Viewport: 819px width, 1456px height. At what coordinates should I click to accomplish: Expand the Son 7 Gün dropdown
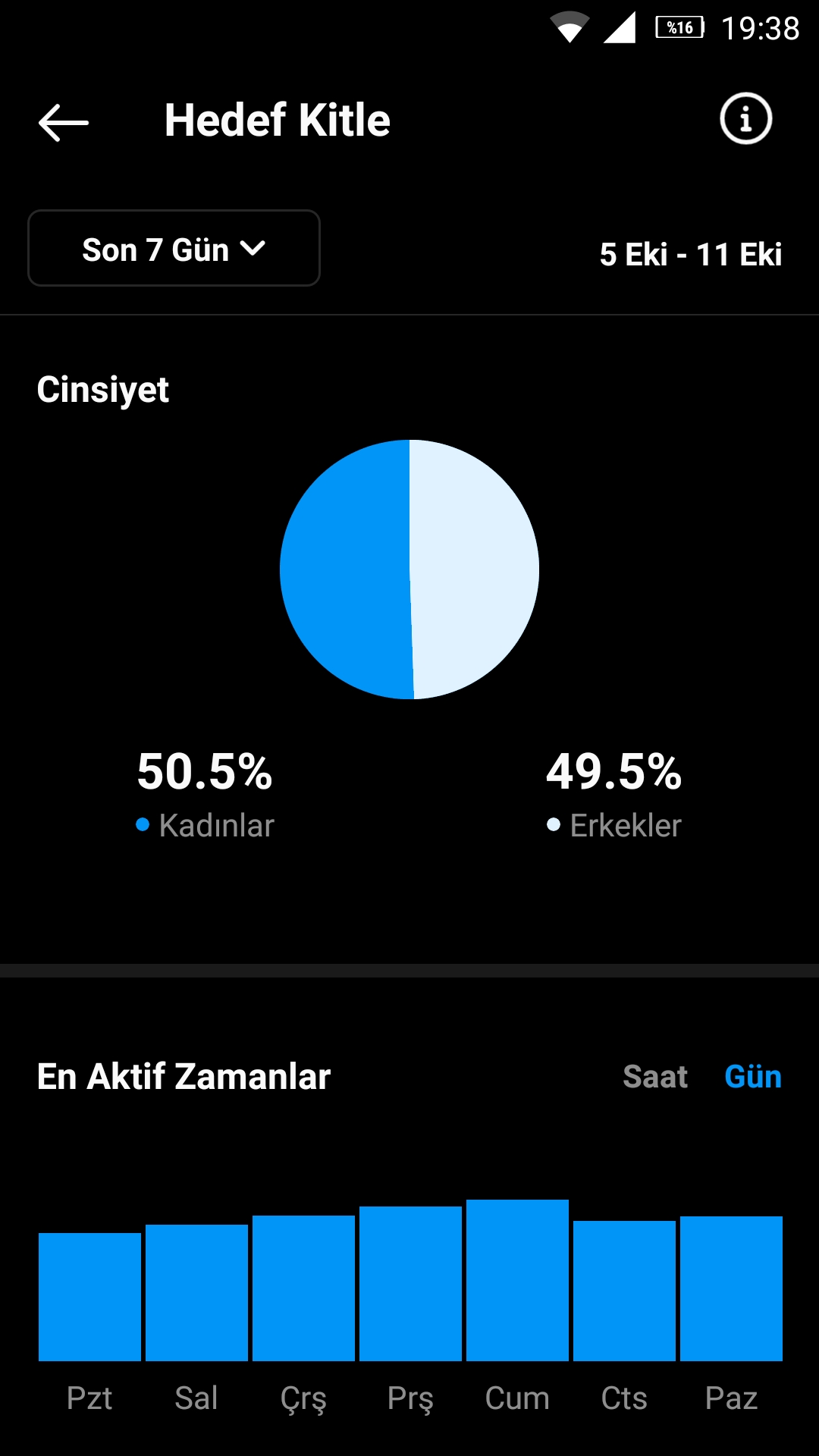click(174, 248)
